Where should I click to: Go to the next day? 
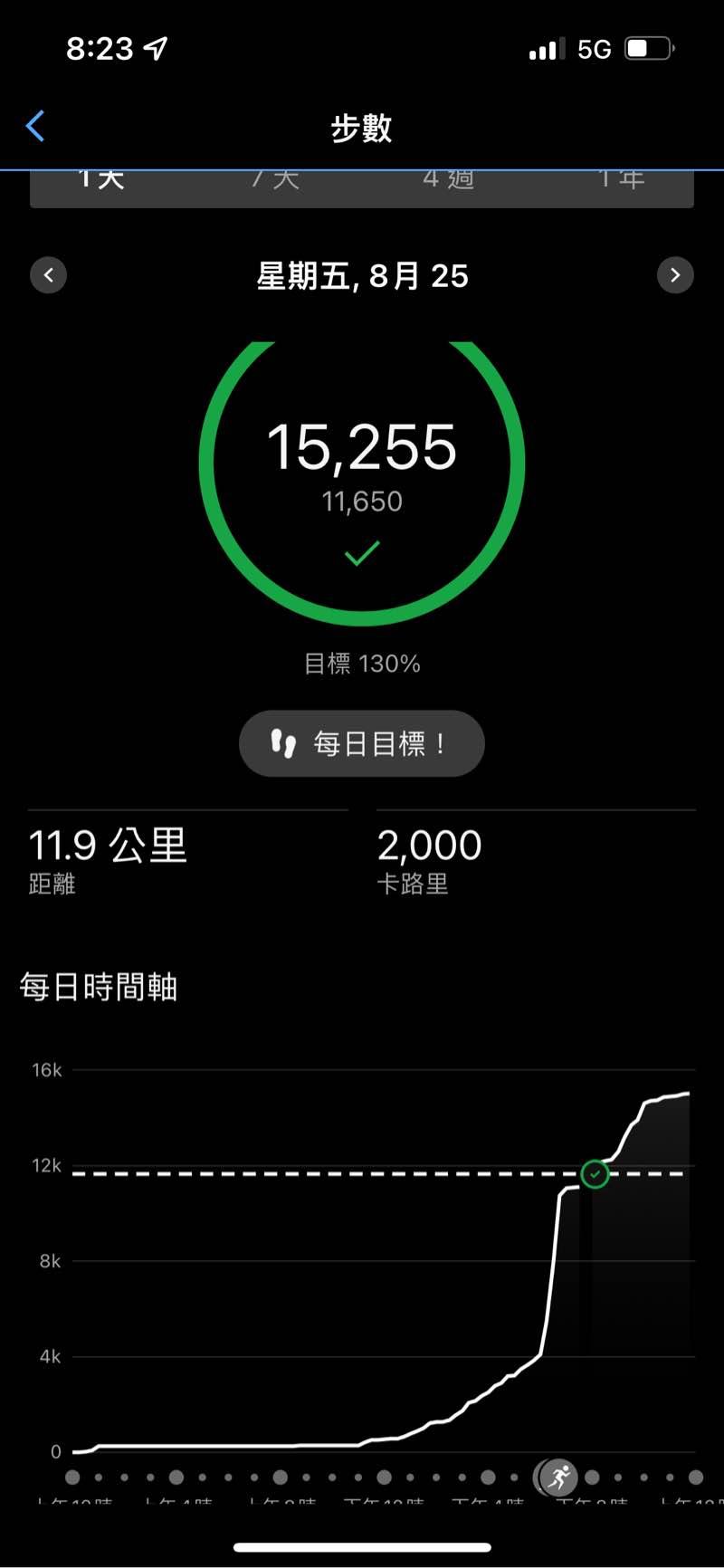(675, 275)
